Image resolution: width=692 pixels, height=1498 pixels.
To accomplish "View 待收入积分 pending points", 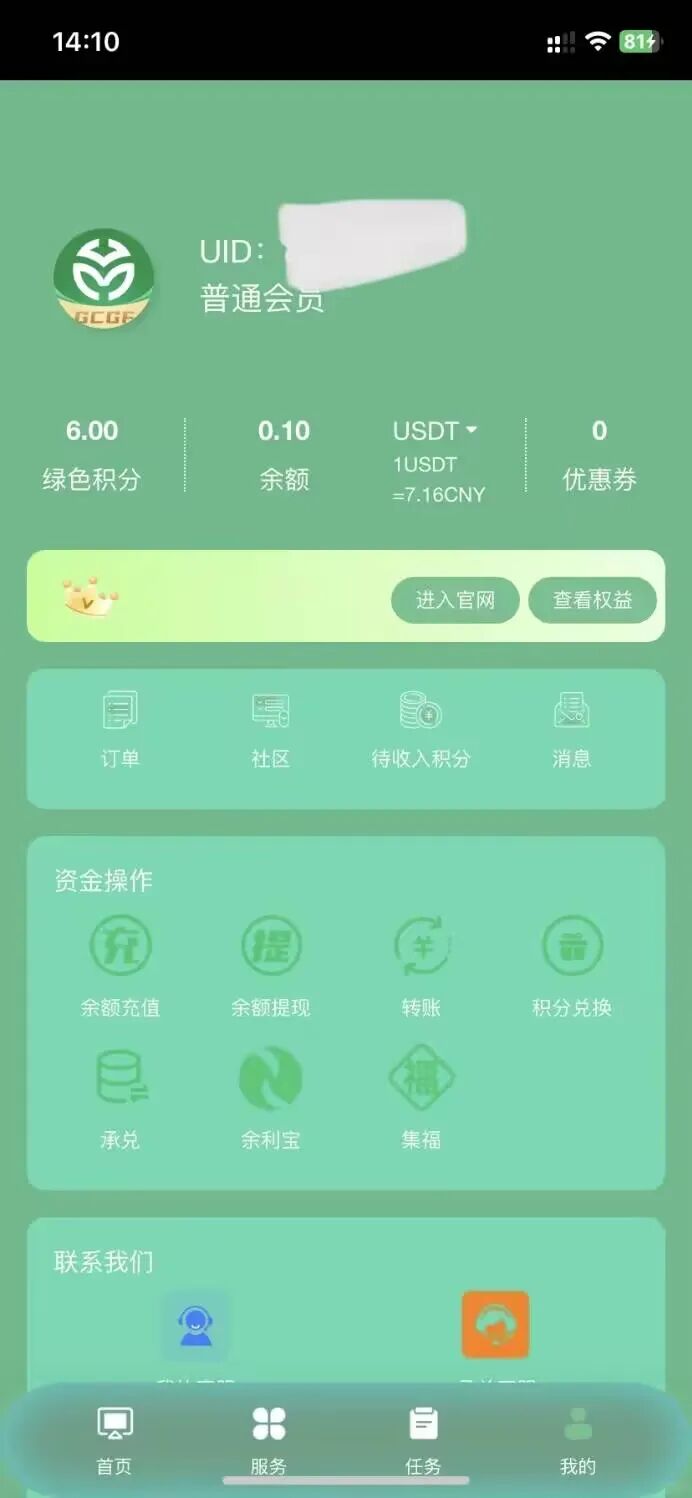I will click(x=420, y=728).
